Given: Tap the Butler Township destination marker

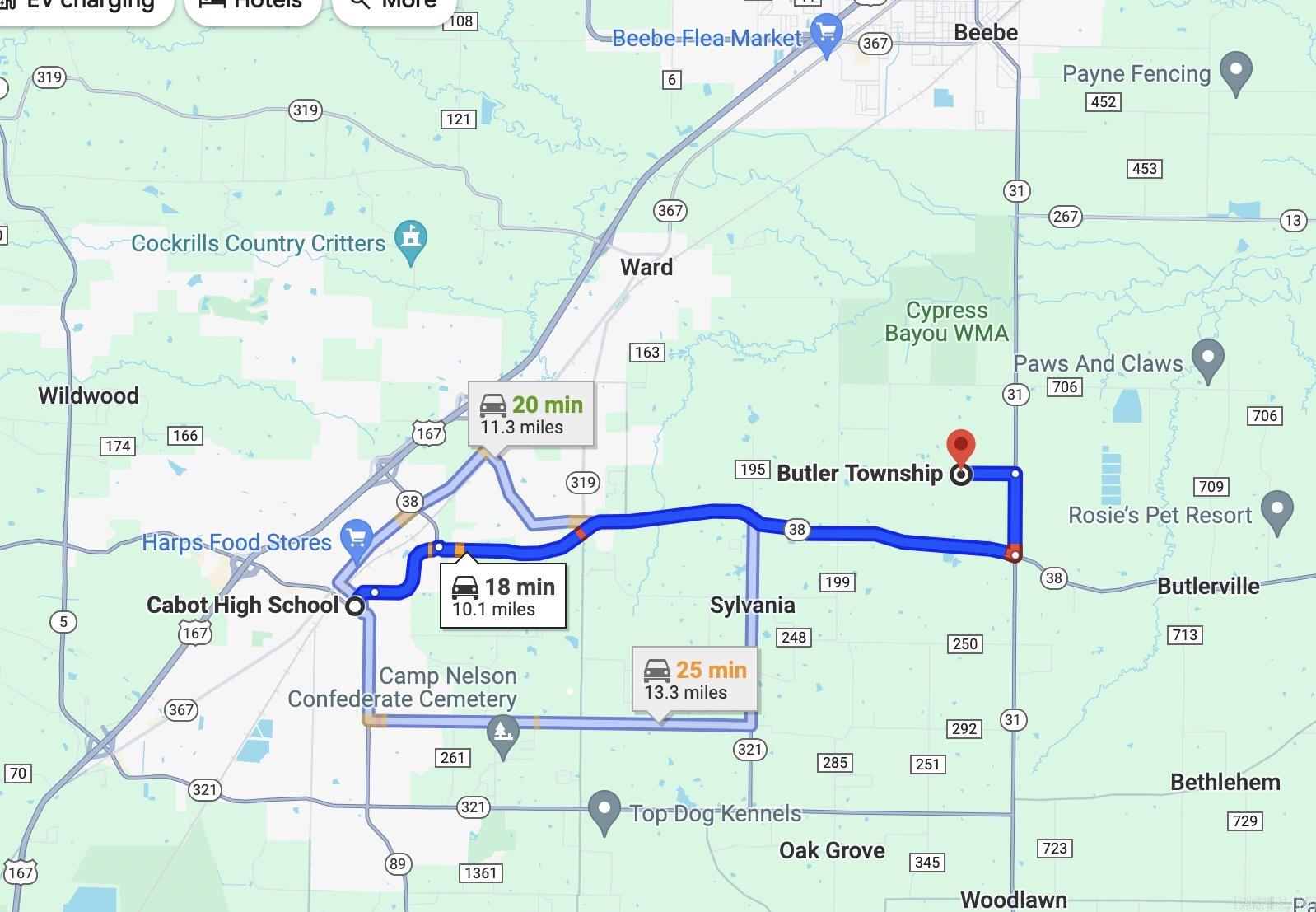Looking at the screenshot, I should [960, 473].
